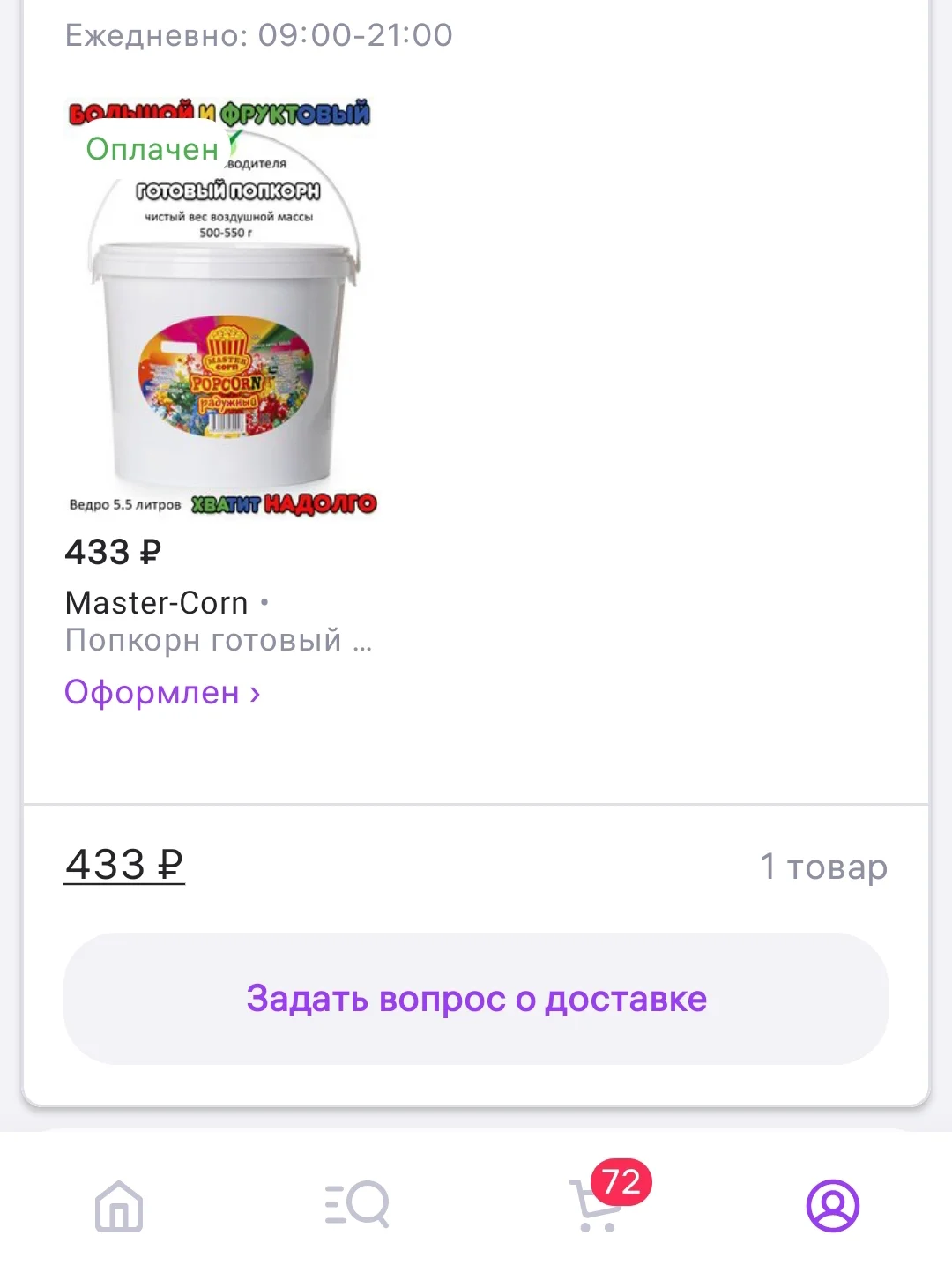
Task: Switch to the profile tab
Action: 832,1205
